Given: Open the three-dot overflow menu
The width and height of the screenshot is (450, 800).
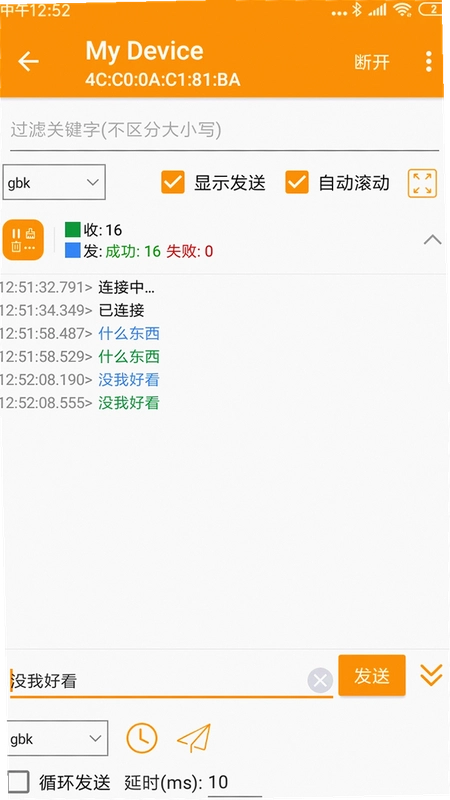Looking at the screenshot, I should click(x=429, y=62).
